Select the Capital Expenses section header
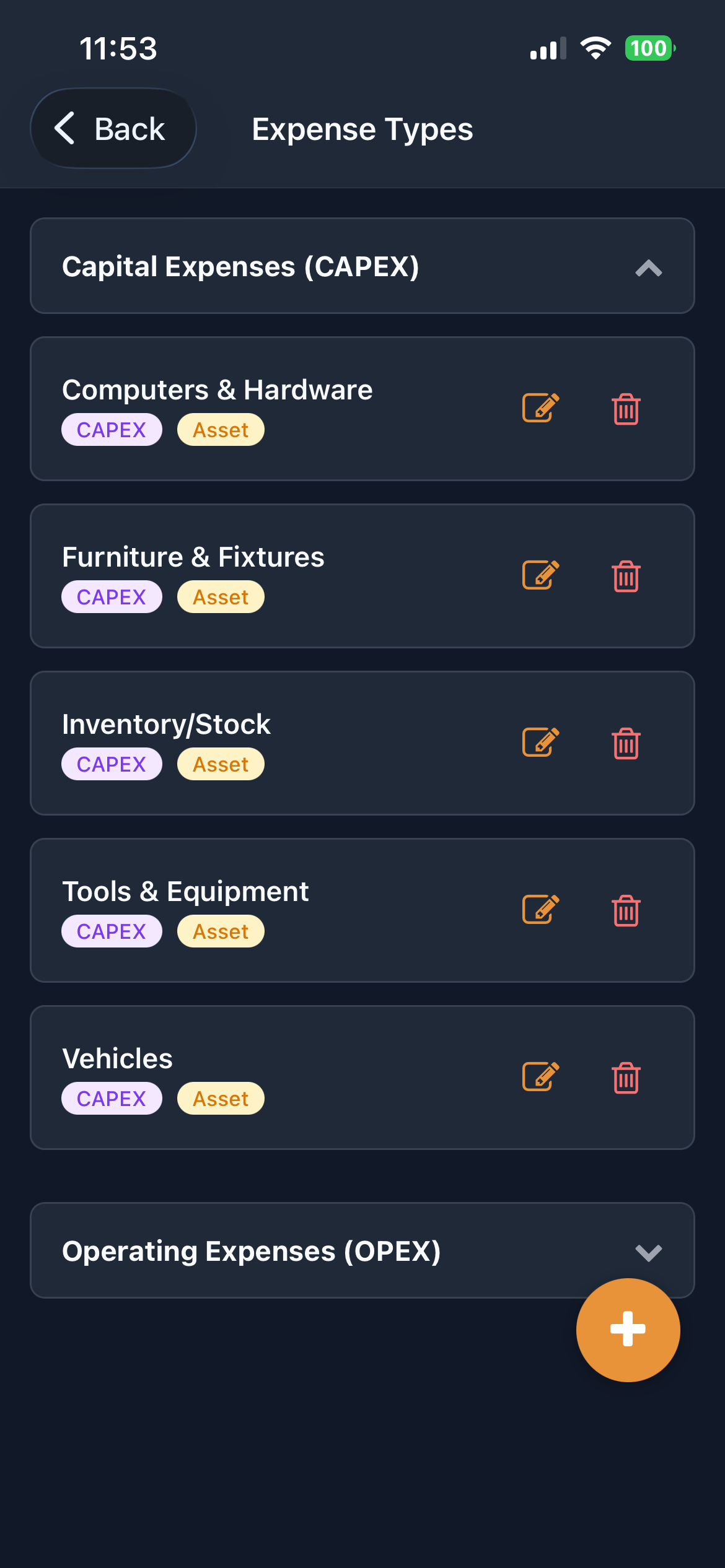The width and height of the screenshot is (725, 1568). click(x=242, y=266)
